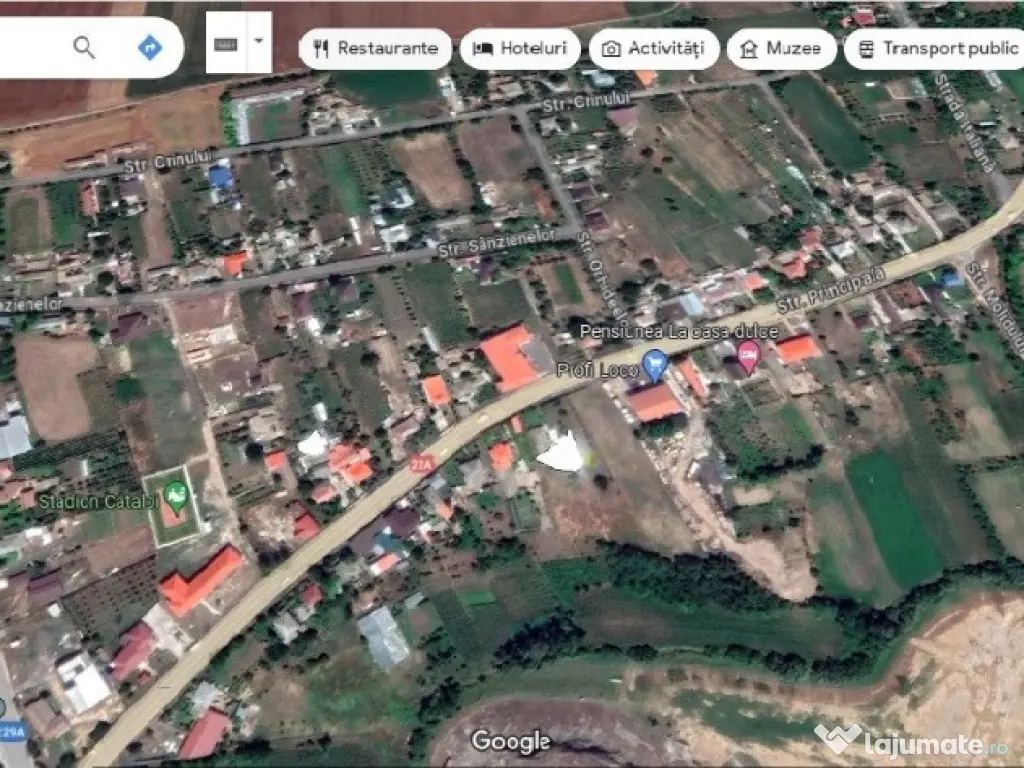Choose the Muzee filter chip
This screenshot has height=768, width=1024.
tap(782, 48)
